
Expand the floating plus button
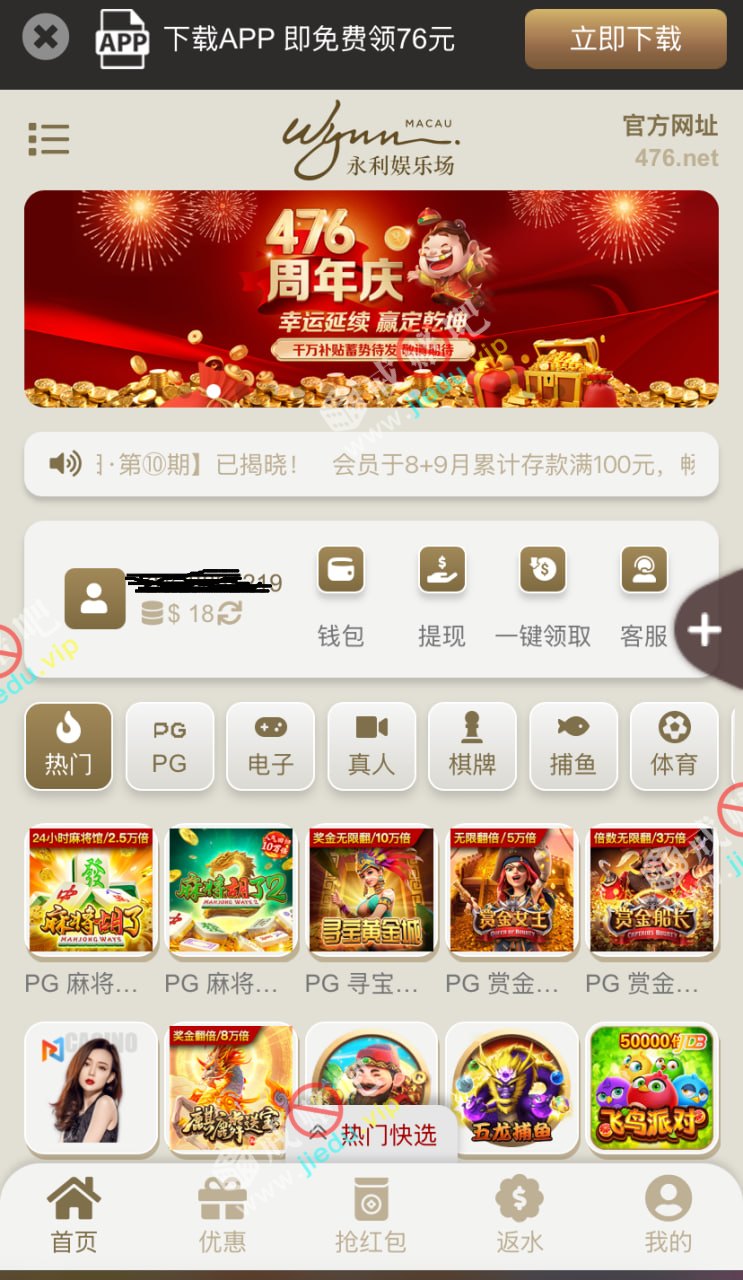[706, 629]
